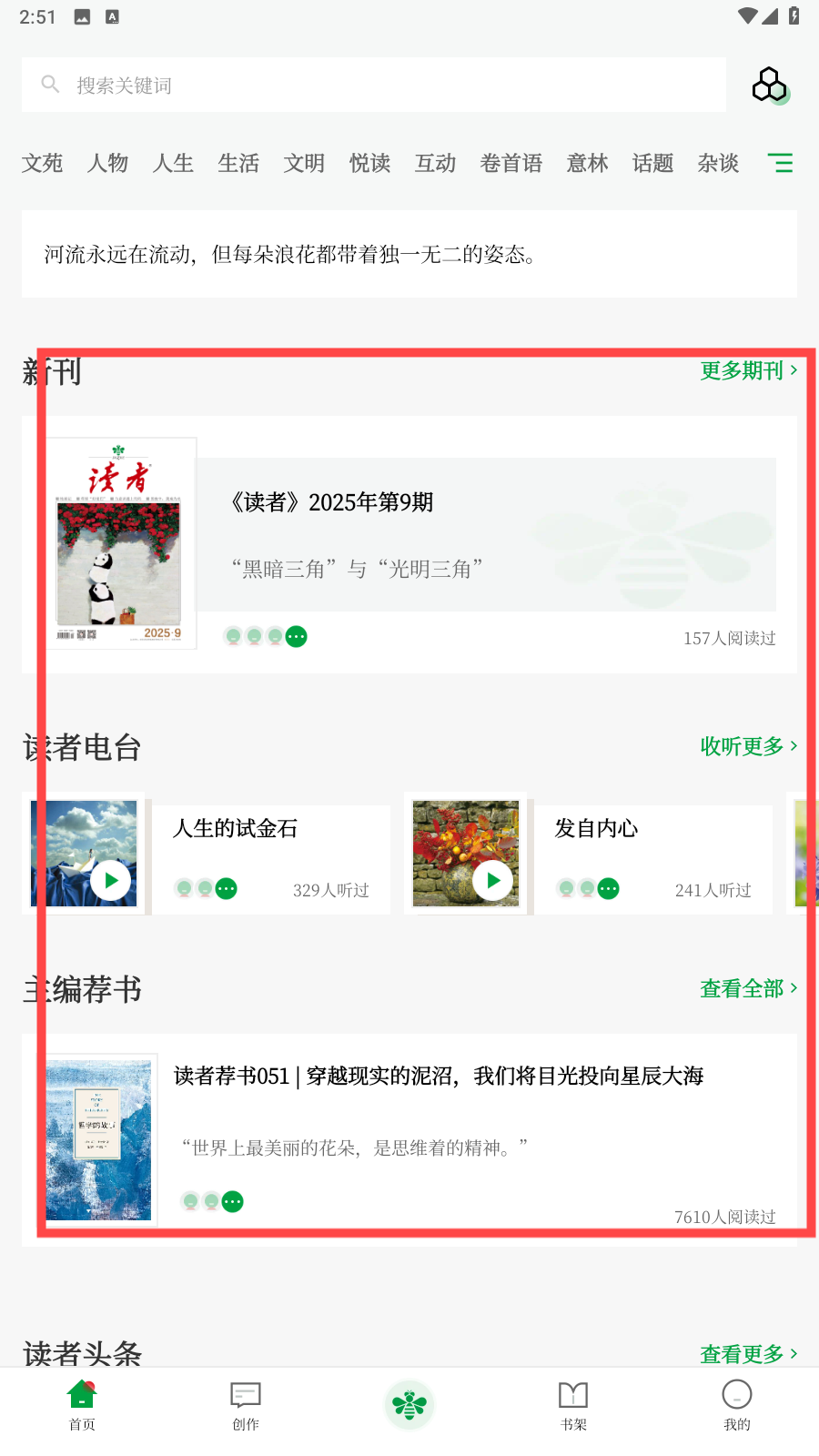
Task: Switch to the 书架 tab
Action: pyautogui.click(x=573, y=1406)
